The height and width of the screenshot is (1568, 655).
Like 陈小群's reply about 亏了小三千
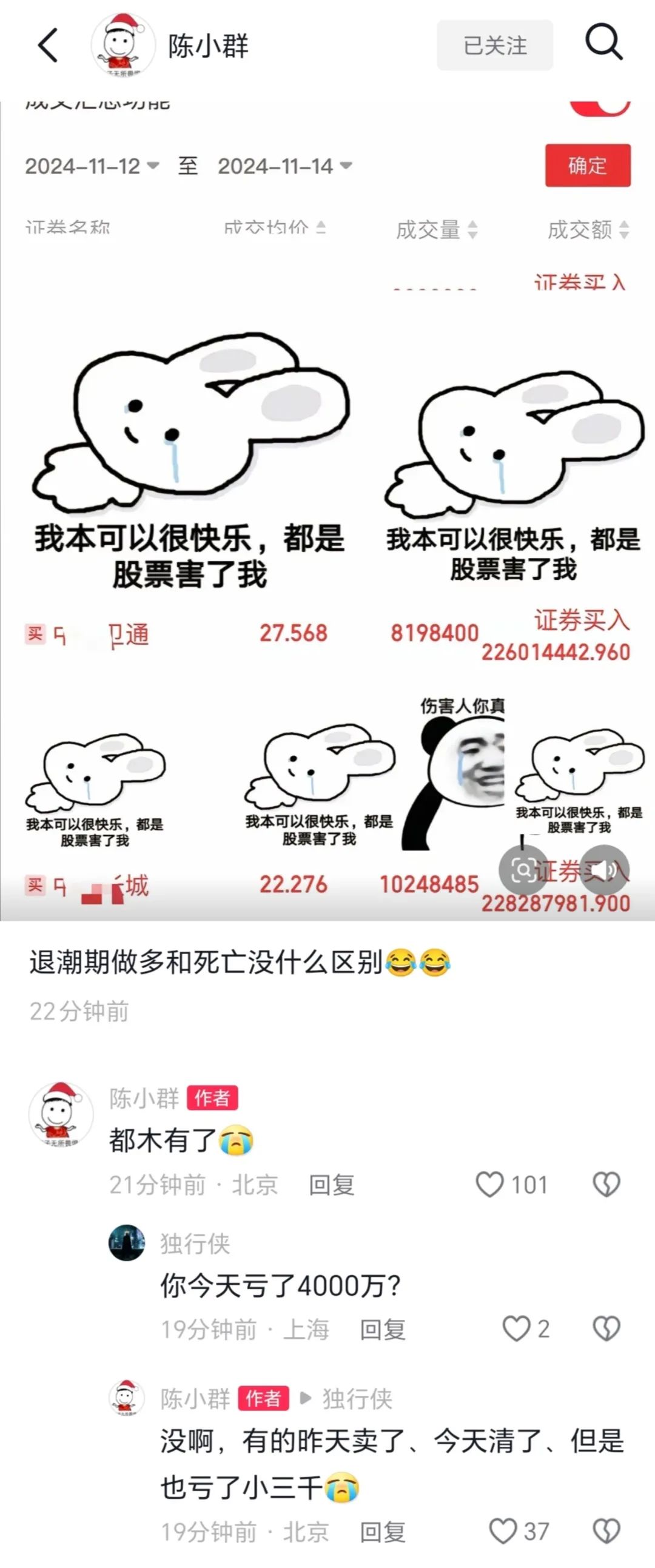click(x=503, y=1532)
